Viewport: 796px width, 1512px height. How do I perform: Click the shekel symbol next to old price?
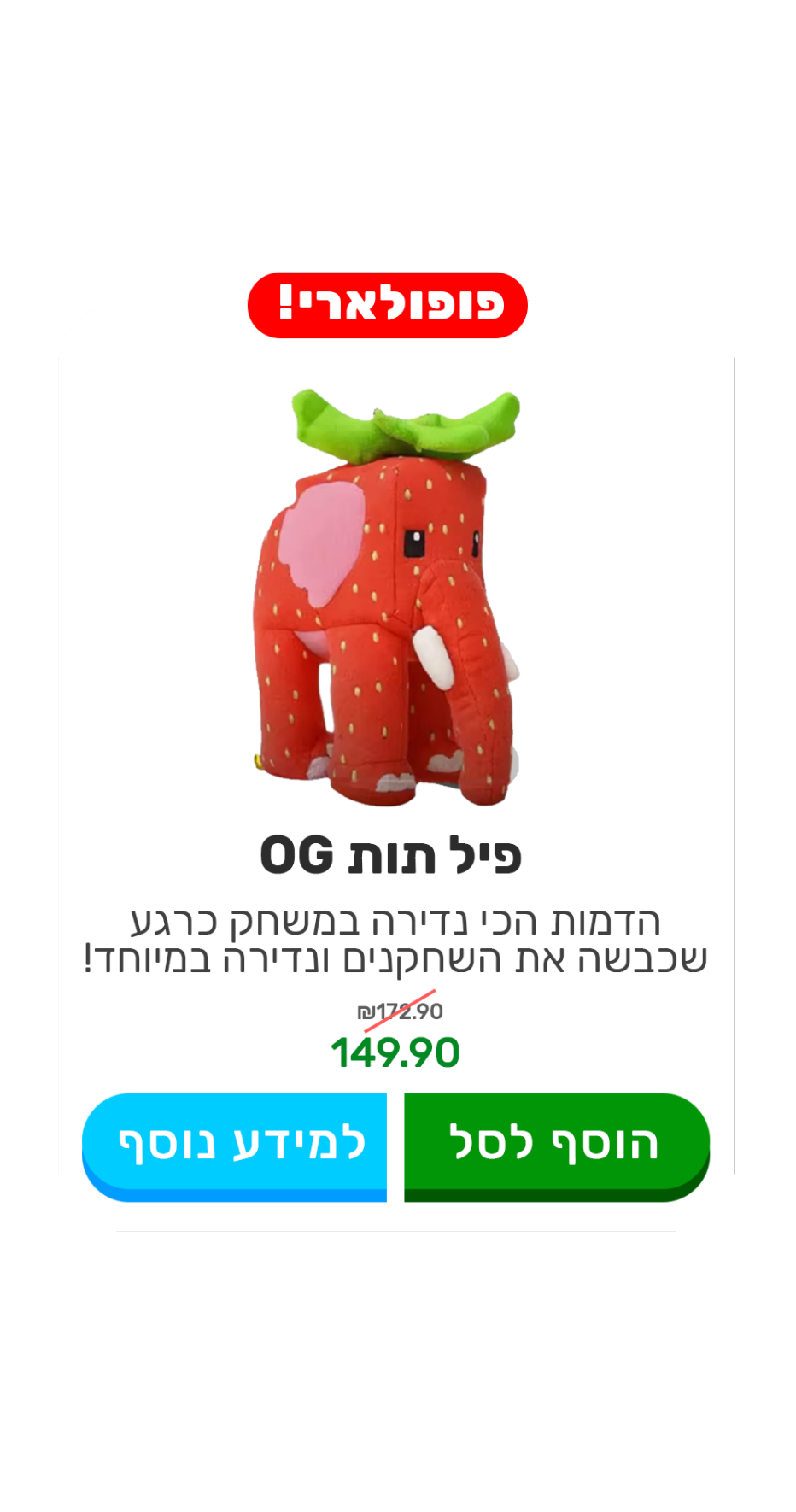pyautogui.click(x=366, y=1010)
